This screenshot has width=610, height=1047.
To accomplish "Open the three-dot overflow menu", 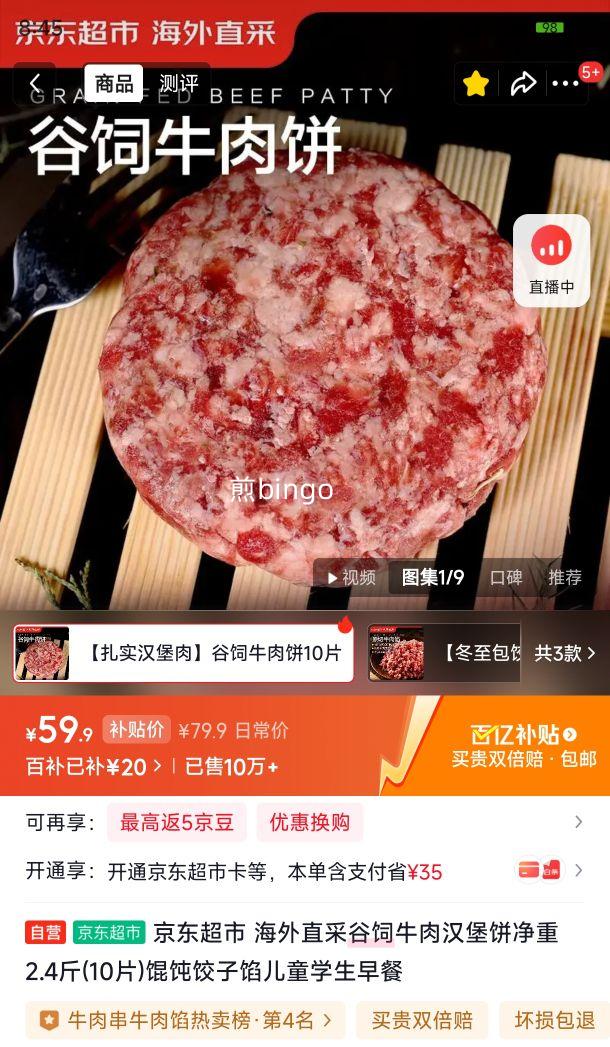I will tap(565, 84).
